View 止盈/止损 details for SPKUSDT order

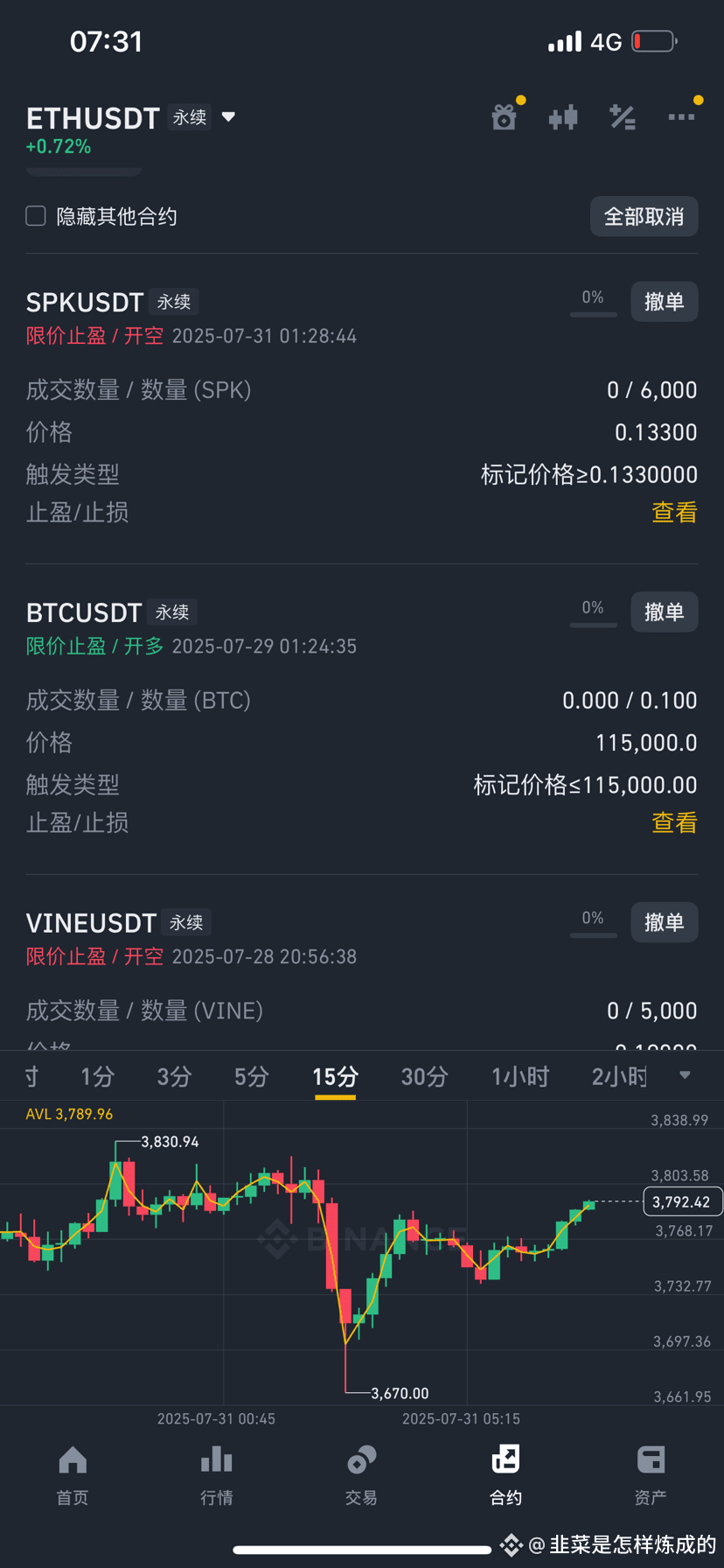tap(674, 513)
